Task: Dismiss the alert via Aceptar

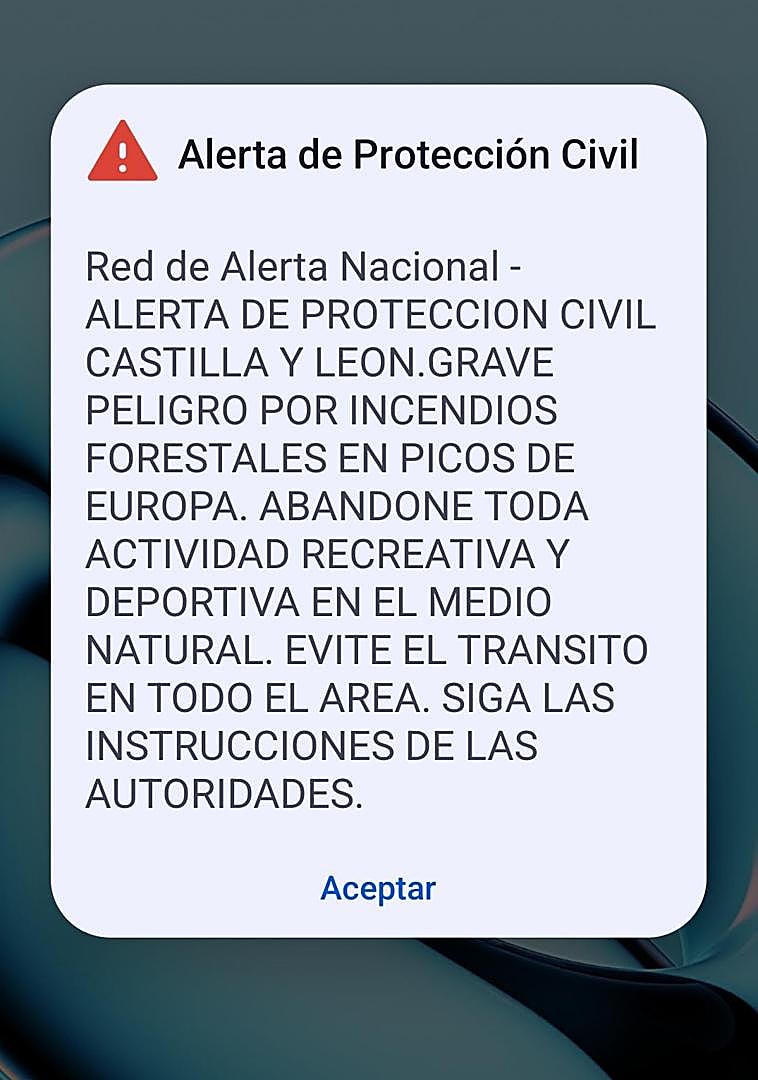Action: click(378, 888)
